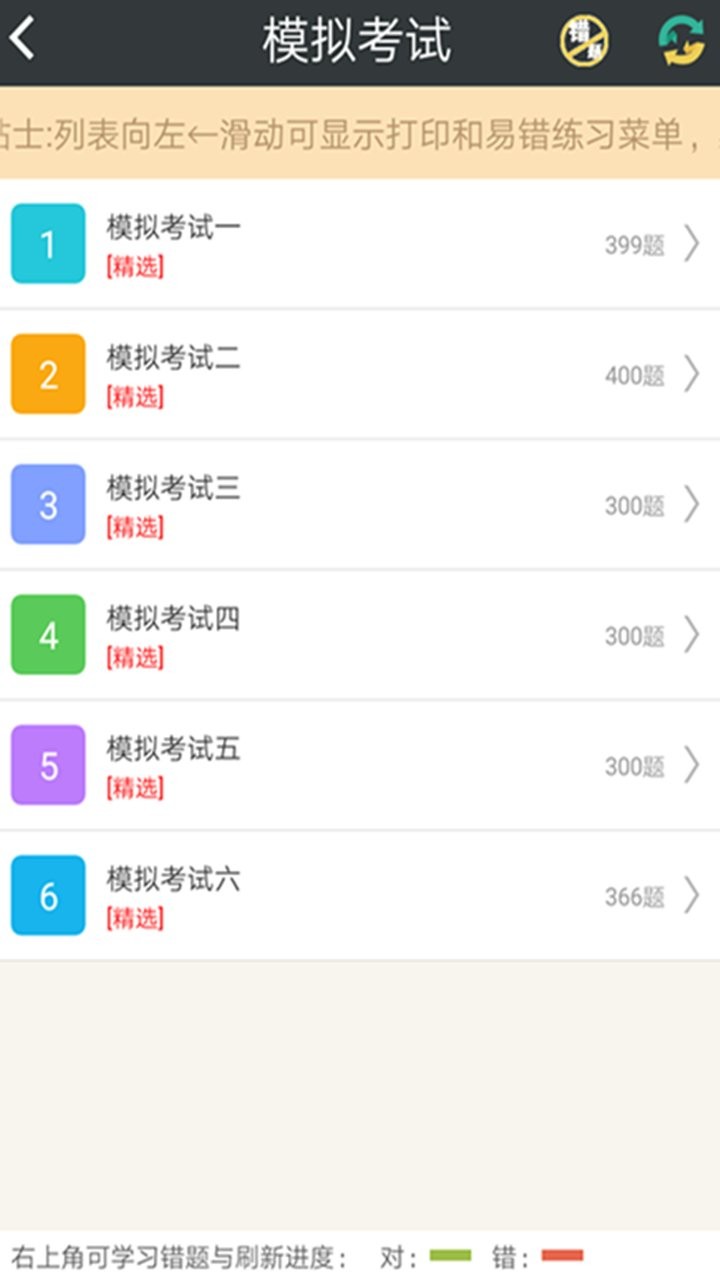
Task: Select the cyan number 6 tile
Action: (47, 896)
